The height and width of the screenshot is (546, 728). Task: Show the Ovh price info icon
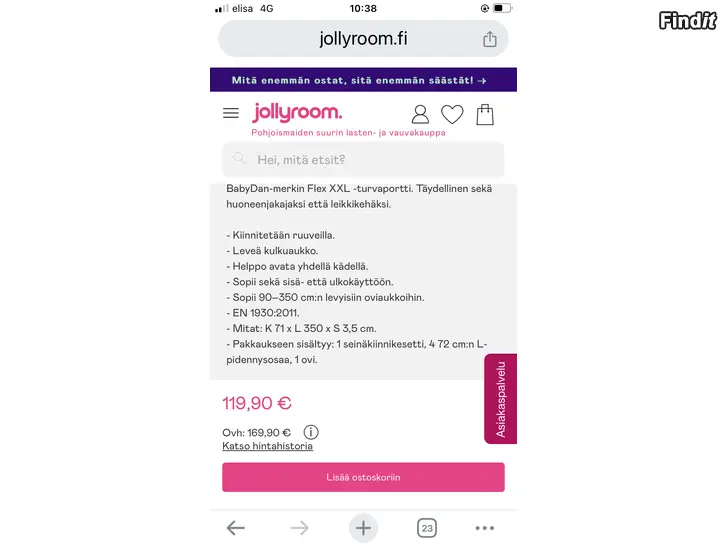click(x=311, y=432)
